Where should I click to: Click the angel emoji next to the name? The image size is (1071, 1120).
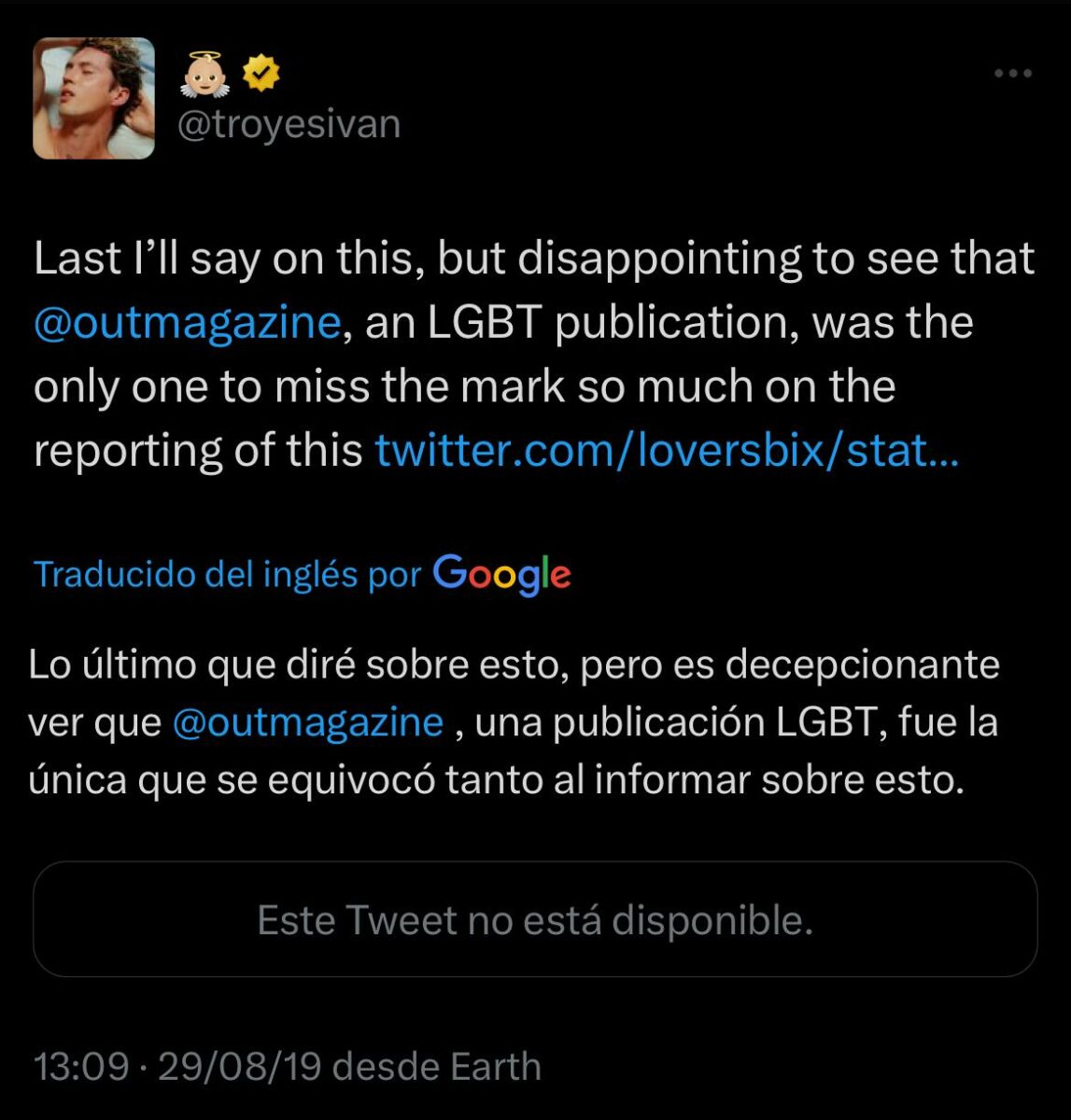[204, 75]
